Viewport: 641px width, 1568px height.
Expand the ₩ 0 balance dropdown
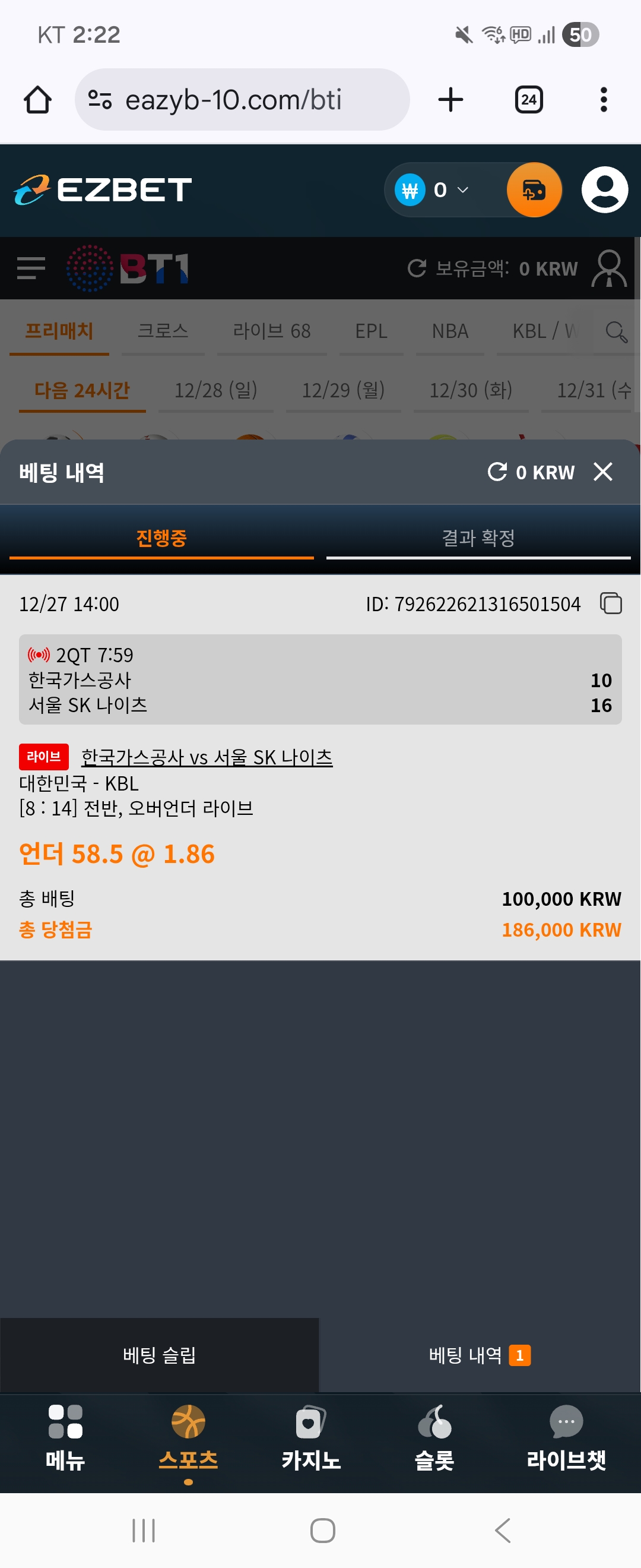(434, 190)
